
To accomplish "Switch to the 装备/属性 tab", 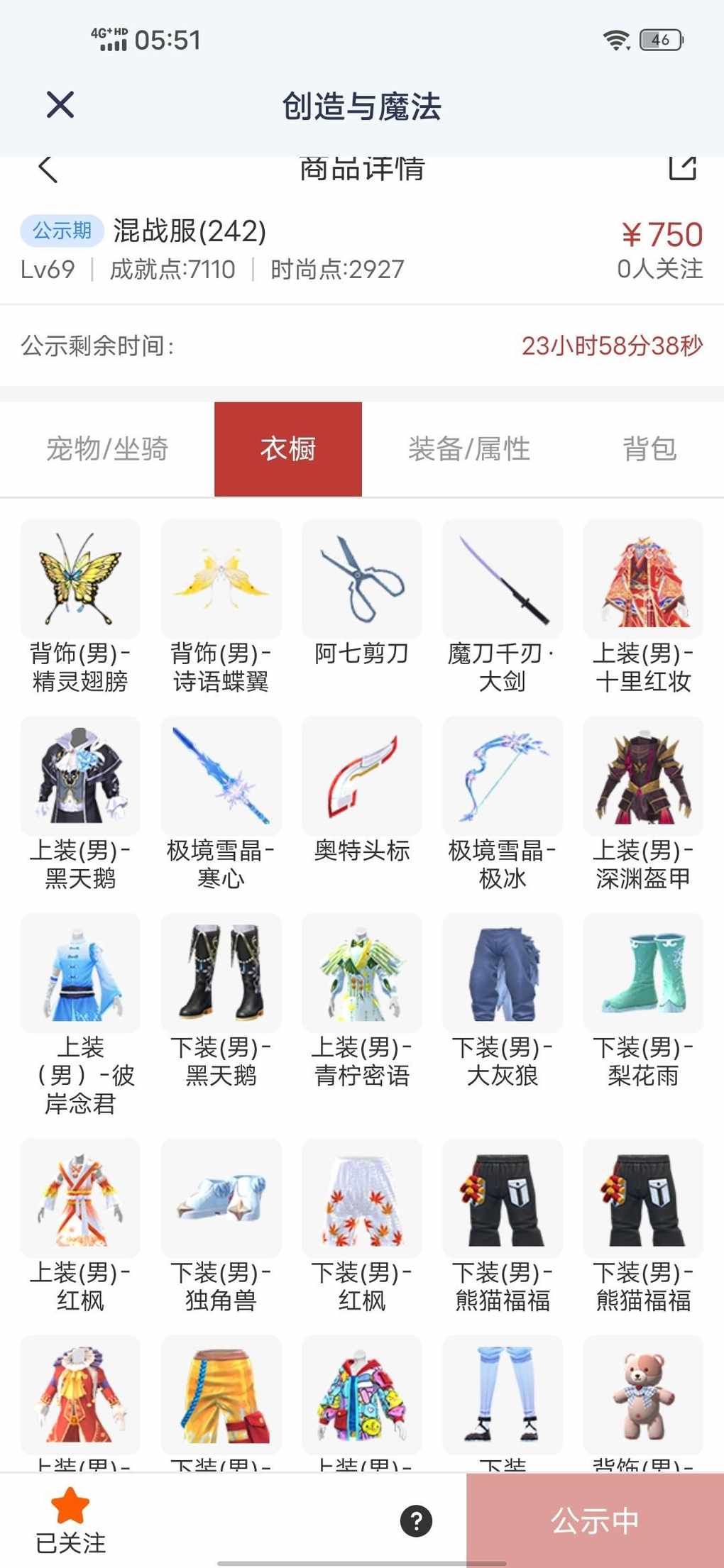I will (x=469, y=448).
